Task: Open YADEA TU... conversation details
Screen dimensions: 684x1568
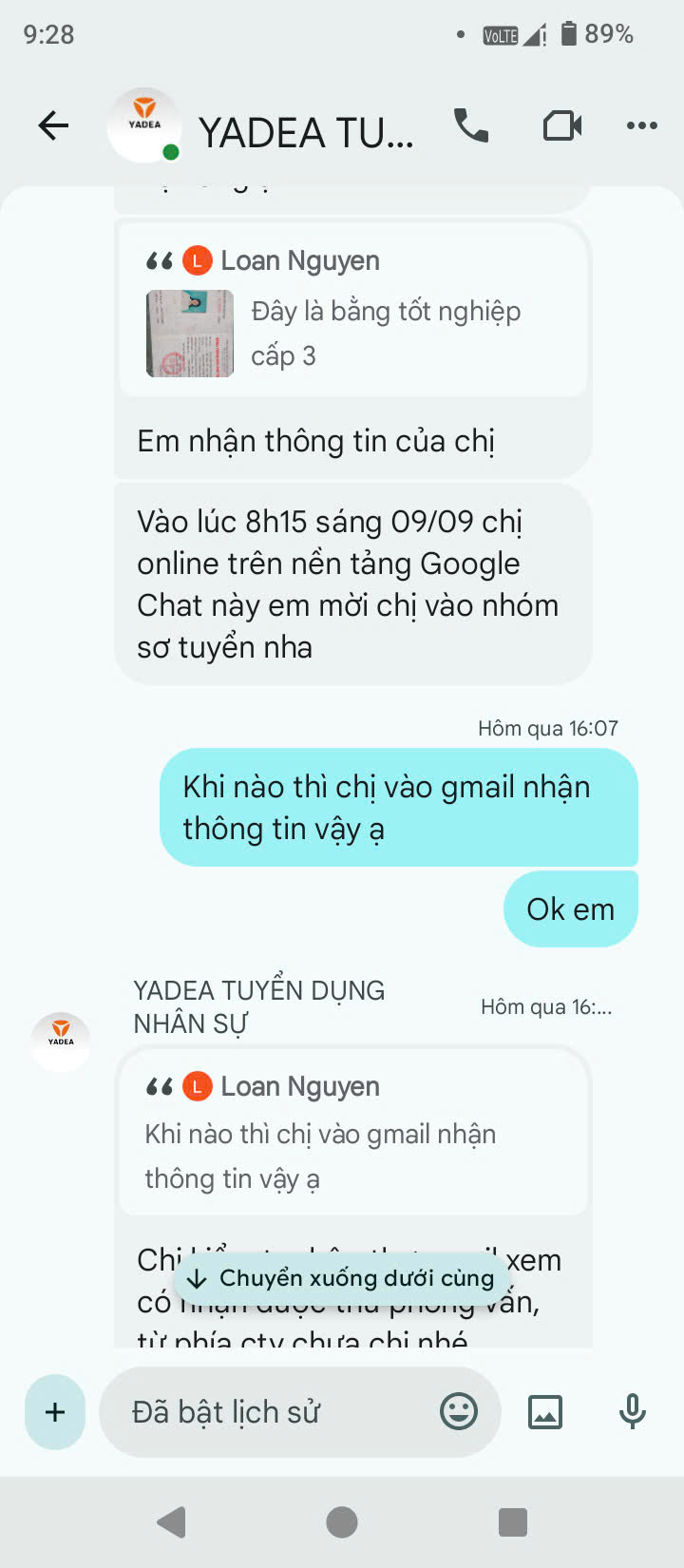Action: 306,131
